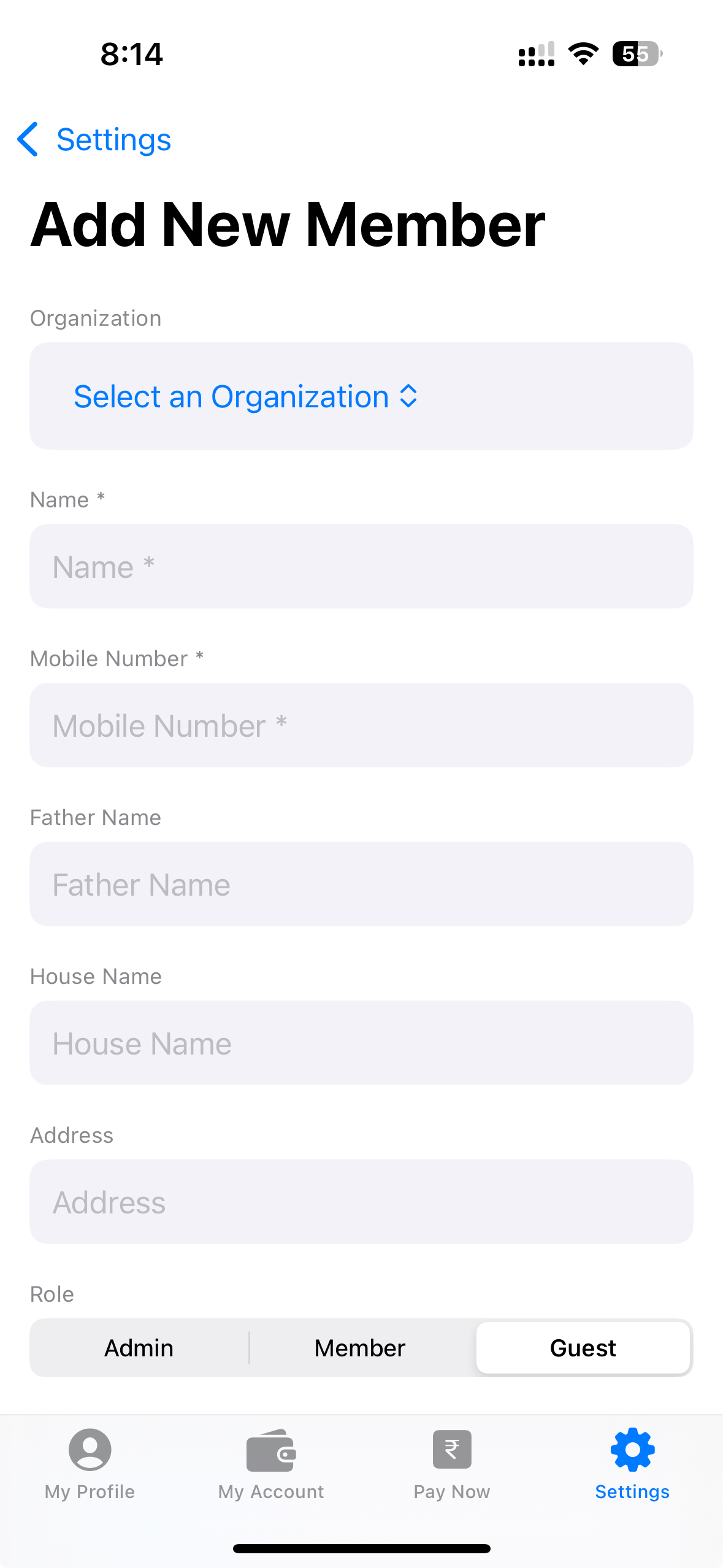
Task: Select the Admin role
Action: point(139,1348)
